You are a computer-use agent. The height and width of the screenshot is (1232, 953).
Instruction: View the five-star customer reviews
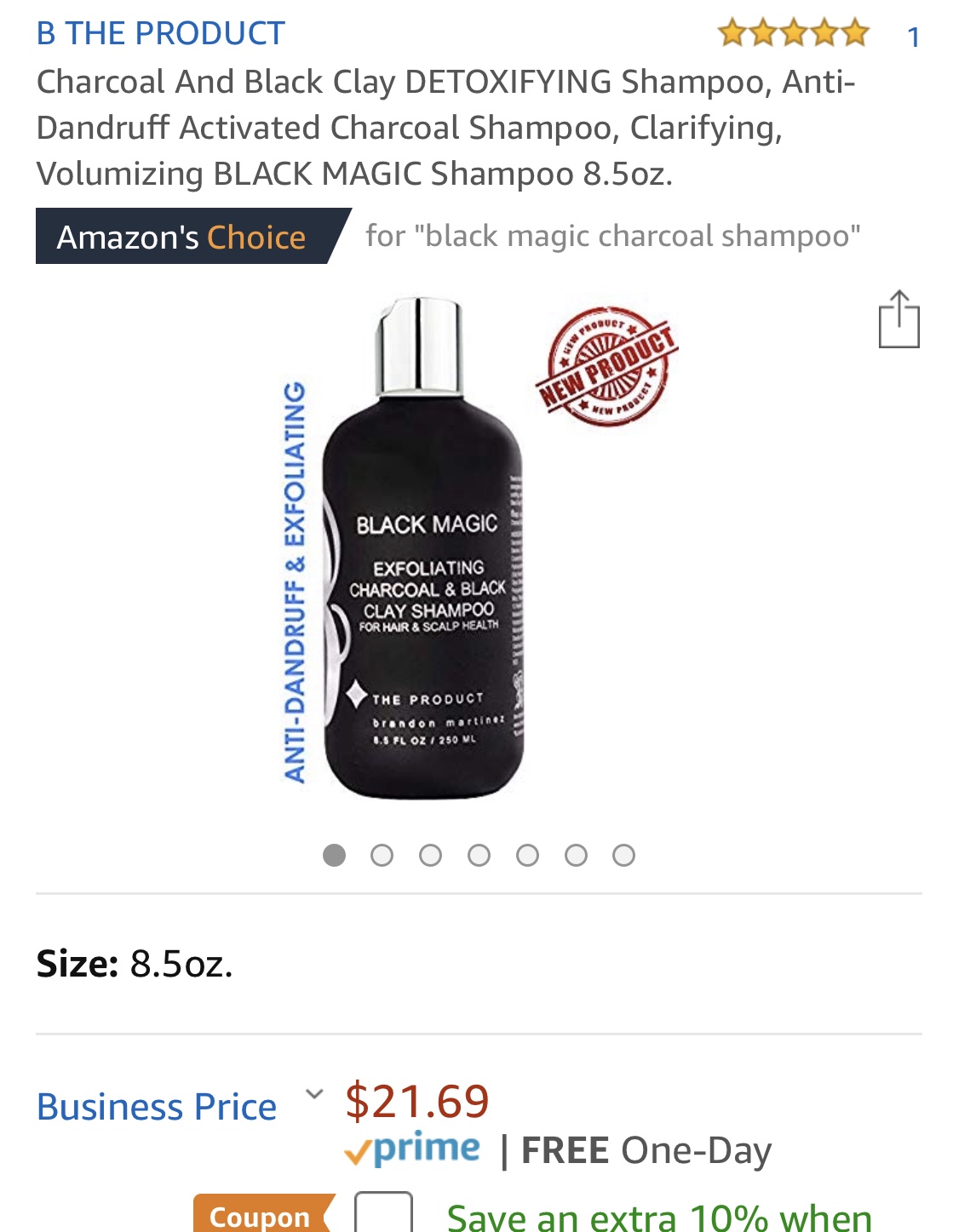click(x=793, y=34)
